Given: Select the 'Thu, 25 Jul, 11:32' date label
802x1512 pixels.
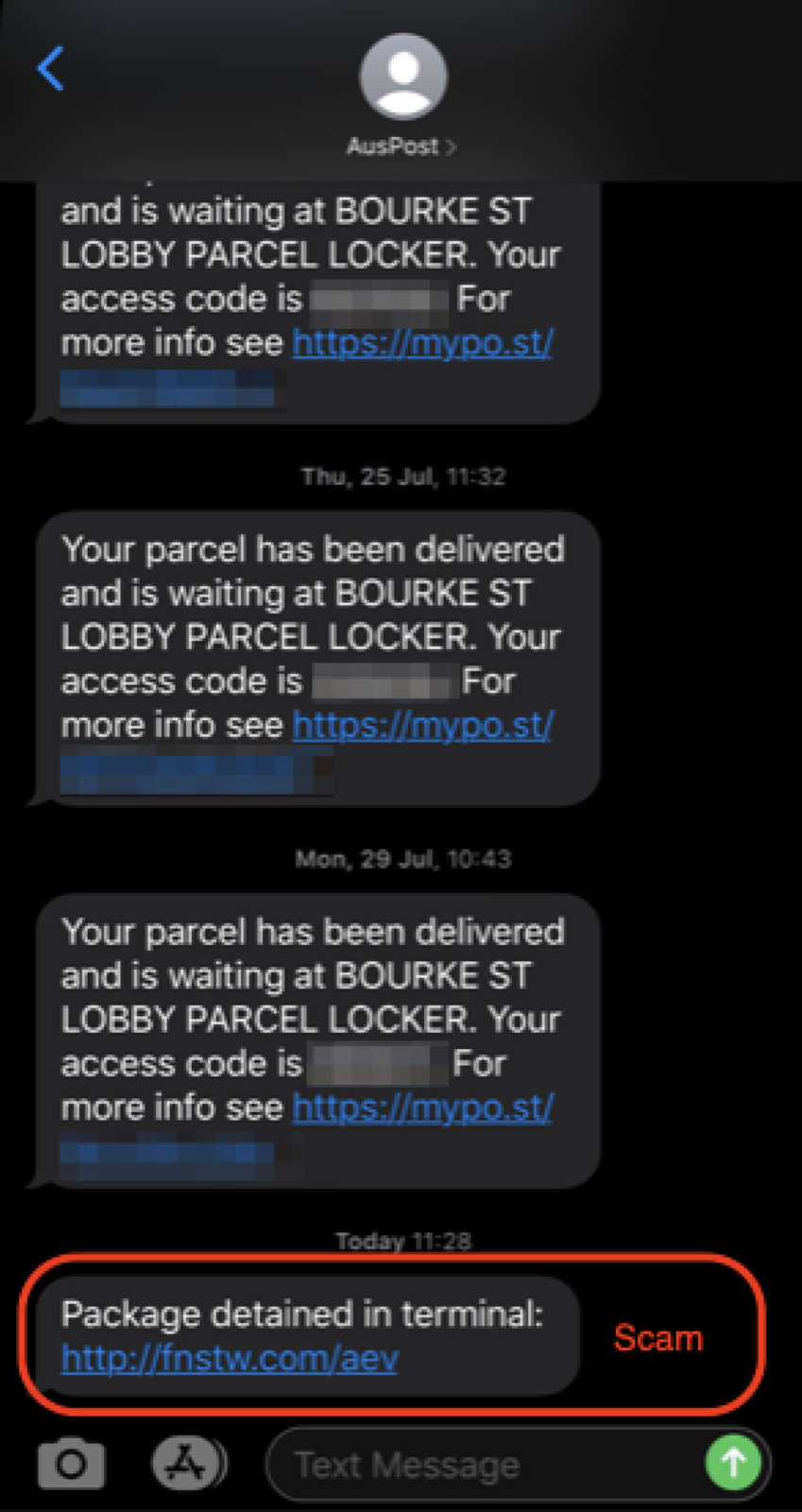Looking at the screenshot, I should 402,477.
